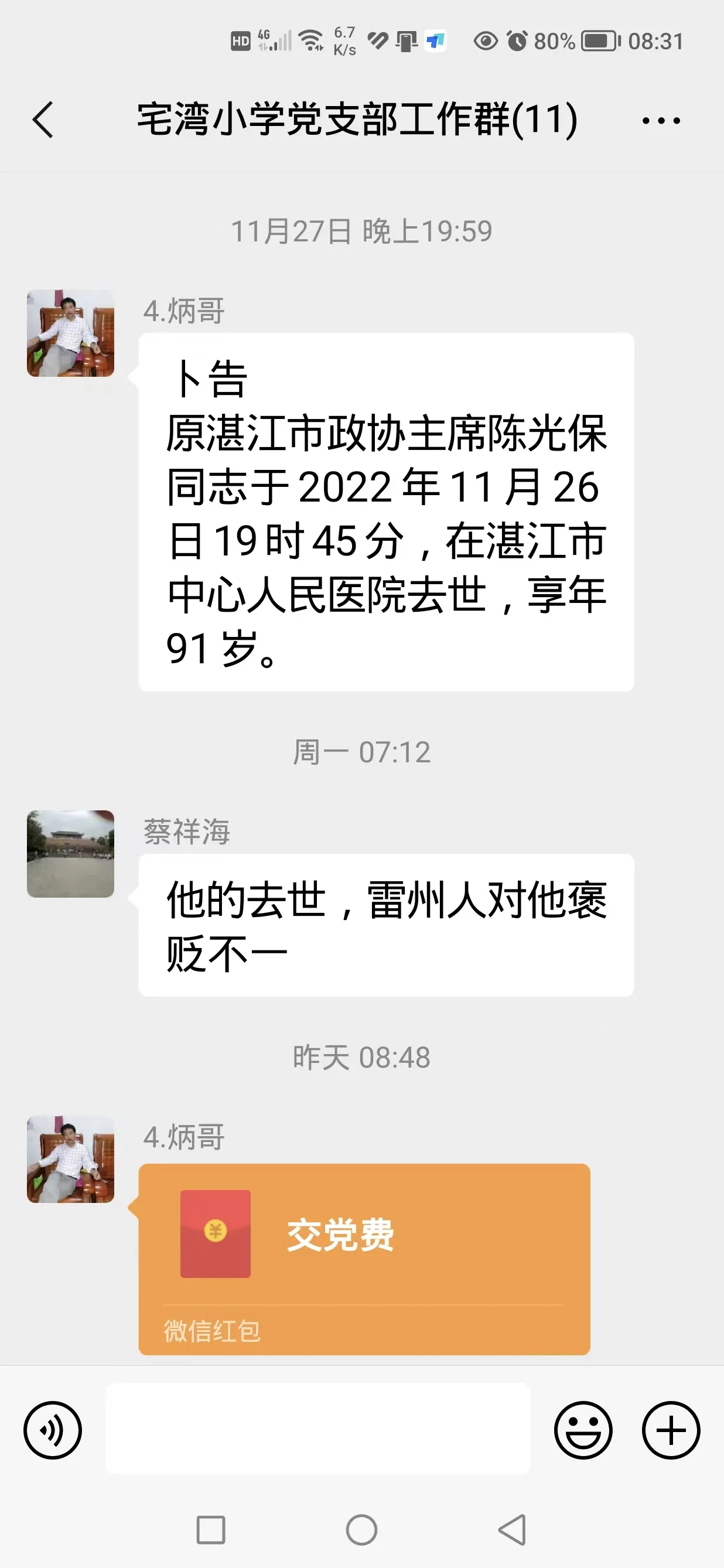
Task: View avatar of 4.炳哥 beside the red packet
Action: pyautogui.click(x=70, y=1159)
